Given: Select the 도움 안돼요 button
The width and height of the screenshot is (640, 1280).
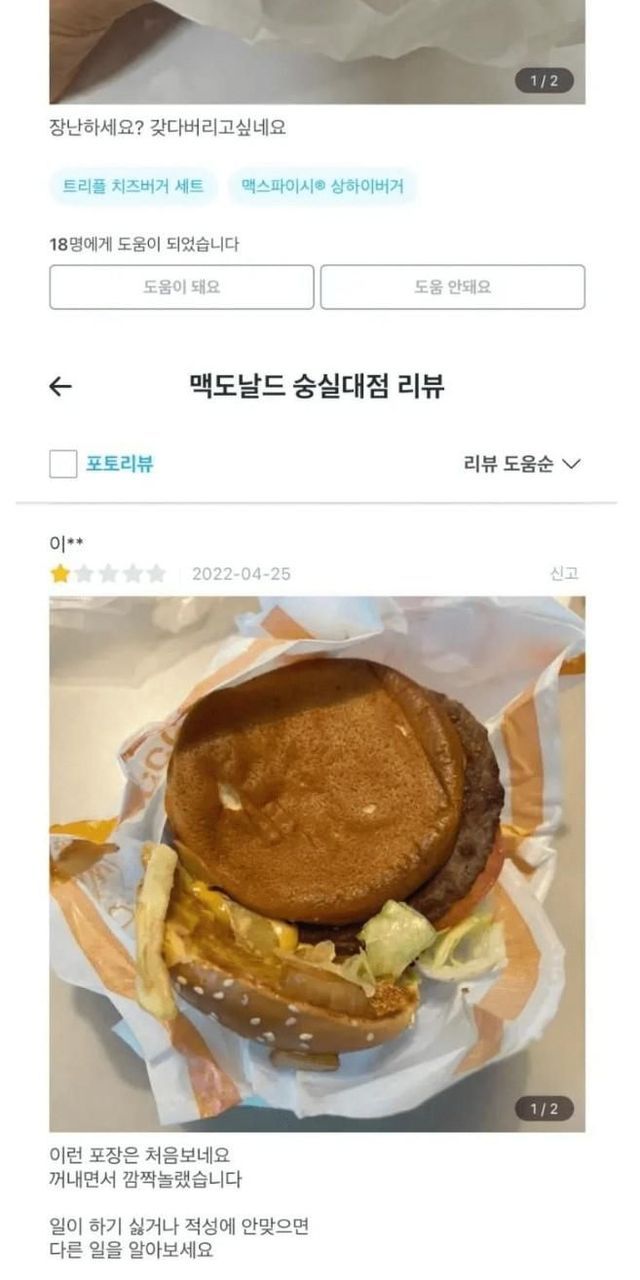Looking at the screenshot, I should click(452, 287).
